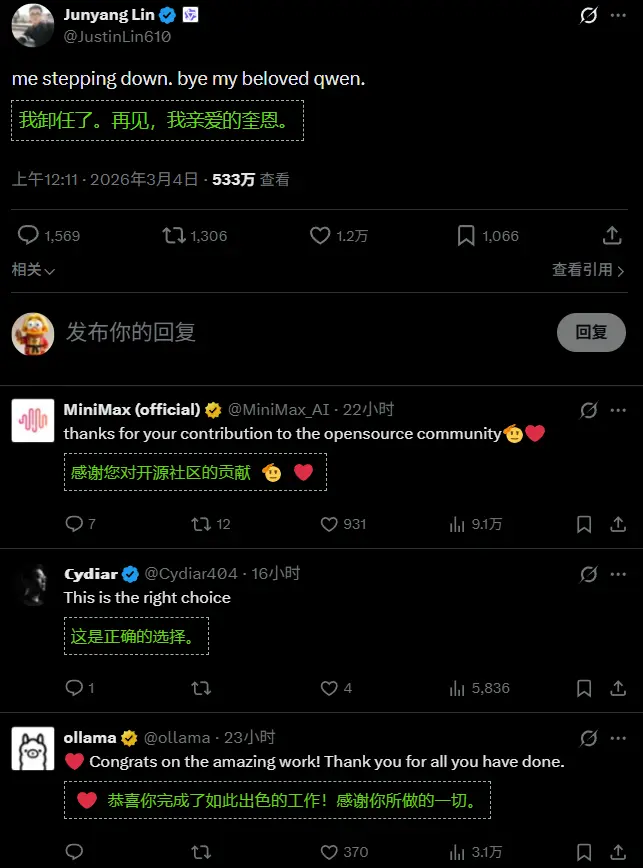The image size is (643, 868).
Task: Expand the 相关 sort dropdown
Action: point(33,270)
